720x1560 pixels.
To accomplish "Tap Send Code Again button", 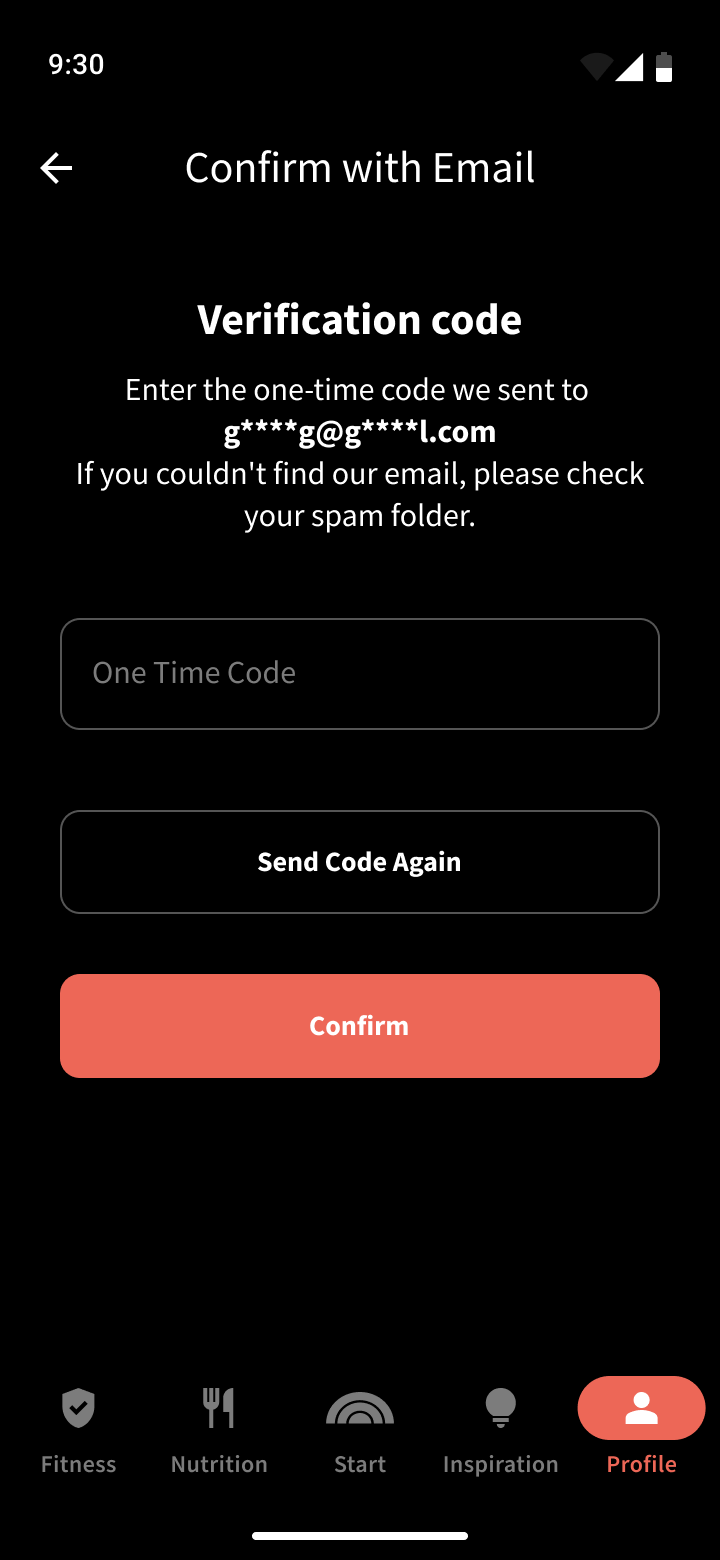I will 360,862.
